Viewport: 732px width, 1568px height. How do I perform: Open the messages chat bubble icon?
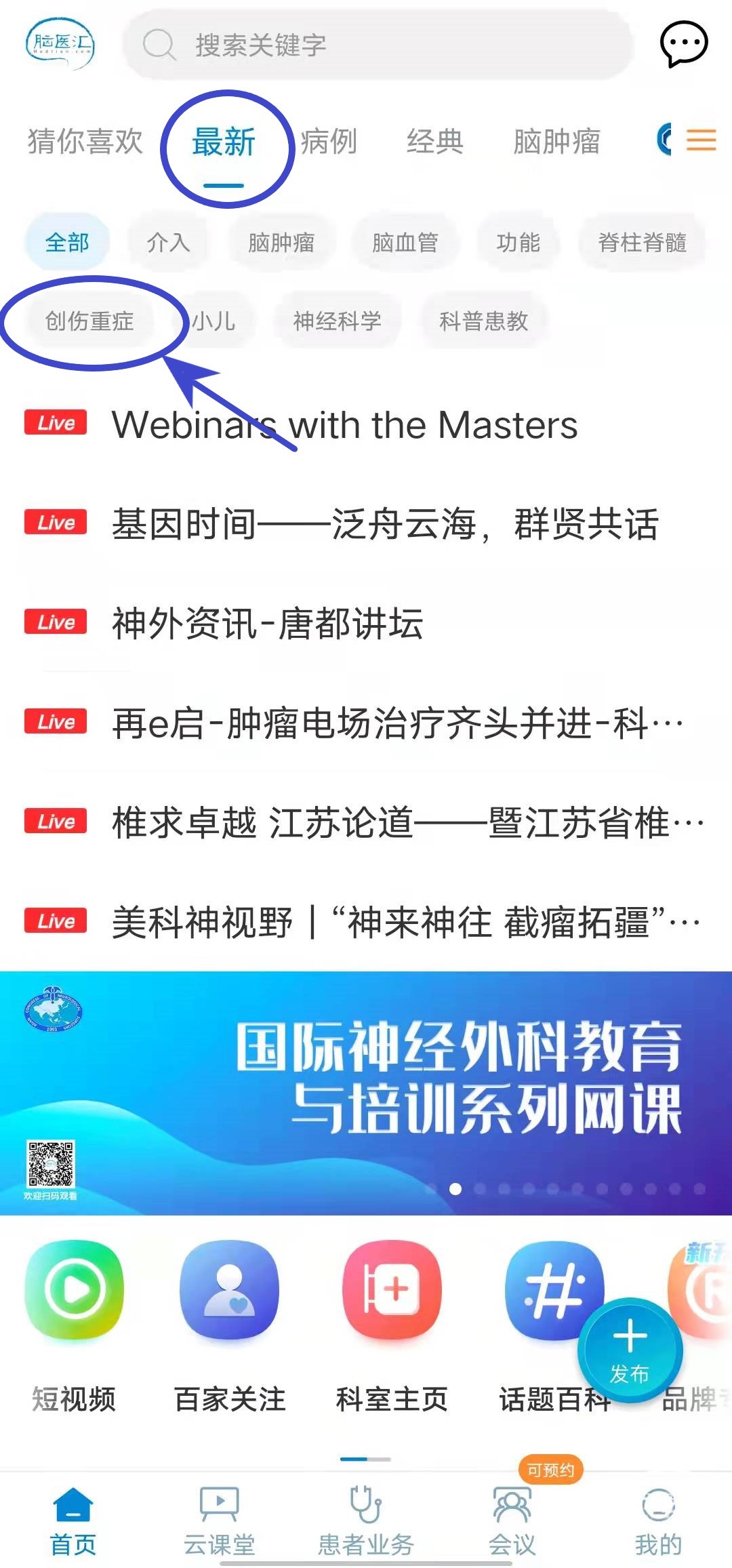tap(683, 44)
